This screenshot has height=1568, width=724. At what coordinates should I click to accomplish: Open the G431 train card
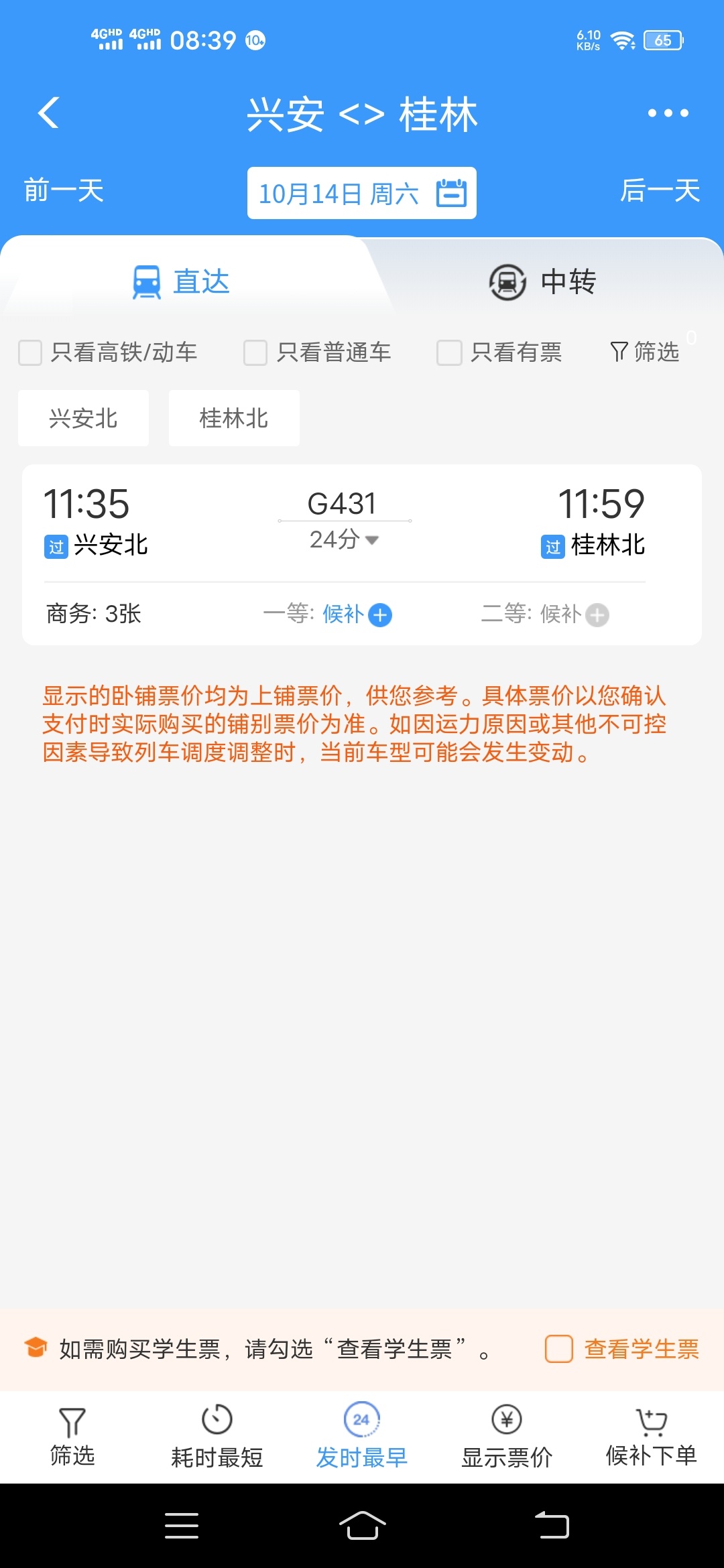tap(362, 555)
